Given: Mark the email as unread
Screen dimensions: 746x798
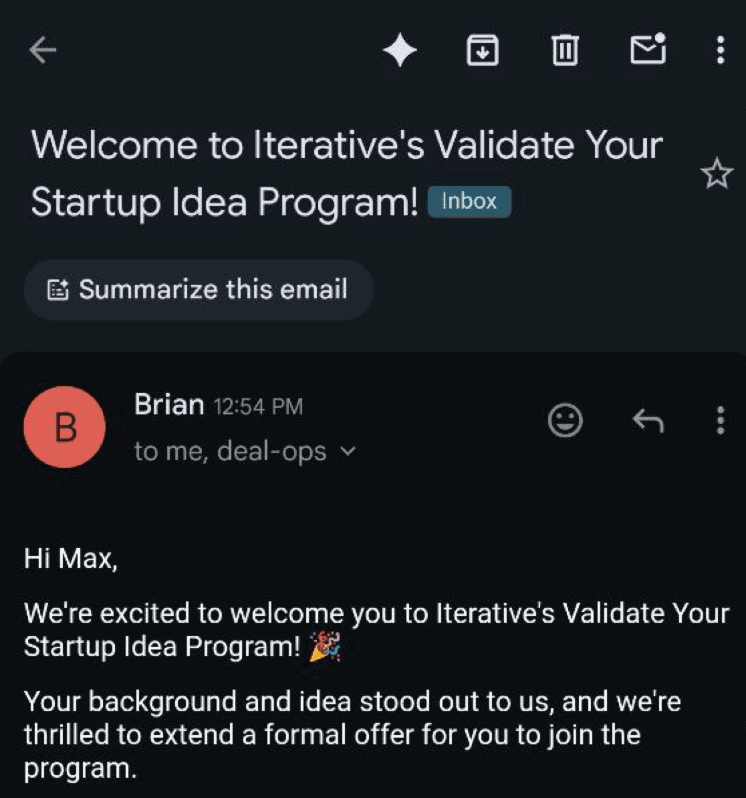Looking at the screenshot, I should click(646, 50).
